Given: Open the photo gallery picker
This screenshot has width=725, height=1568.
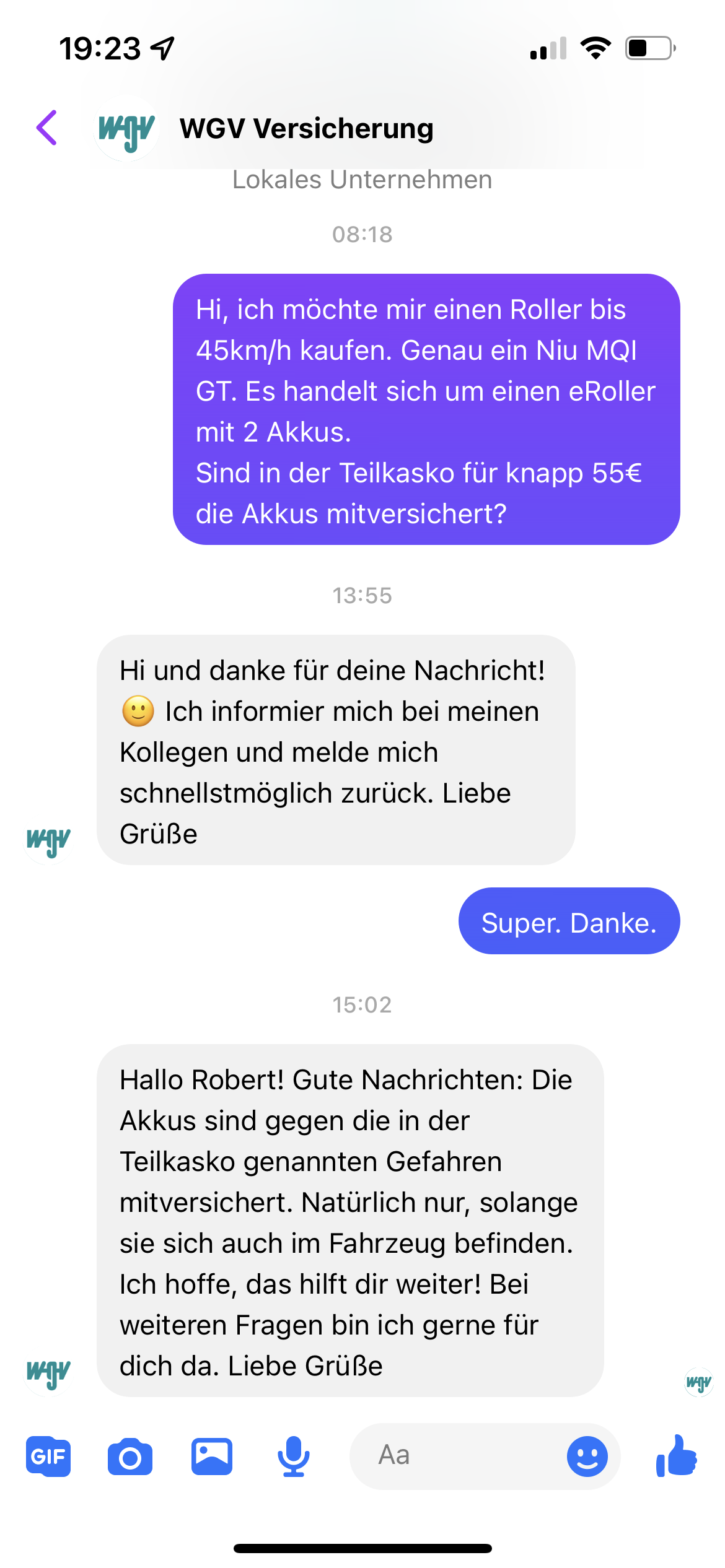Looking at the screenshot, I should click(x=212, y=1457).
